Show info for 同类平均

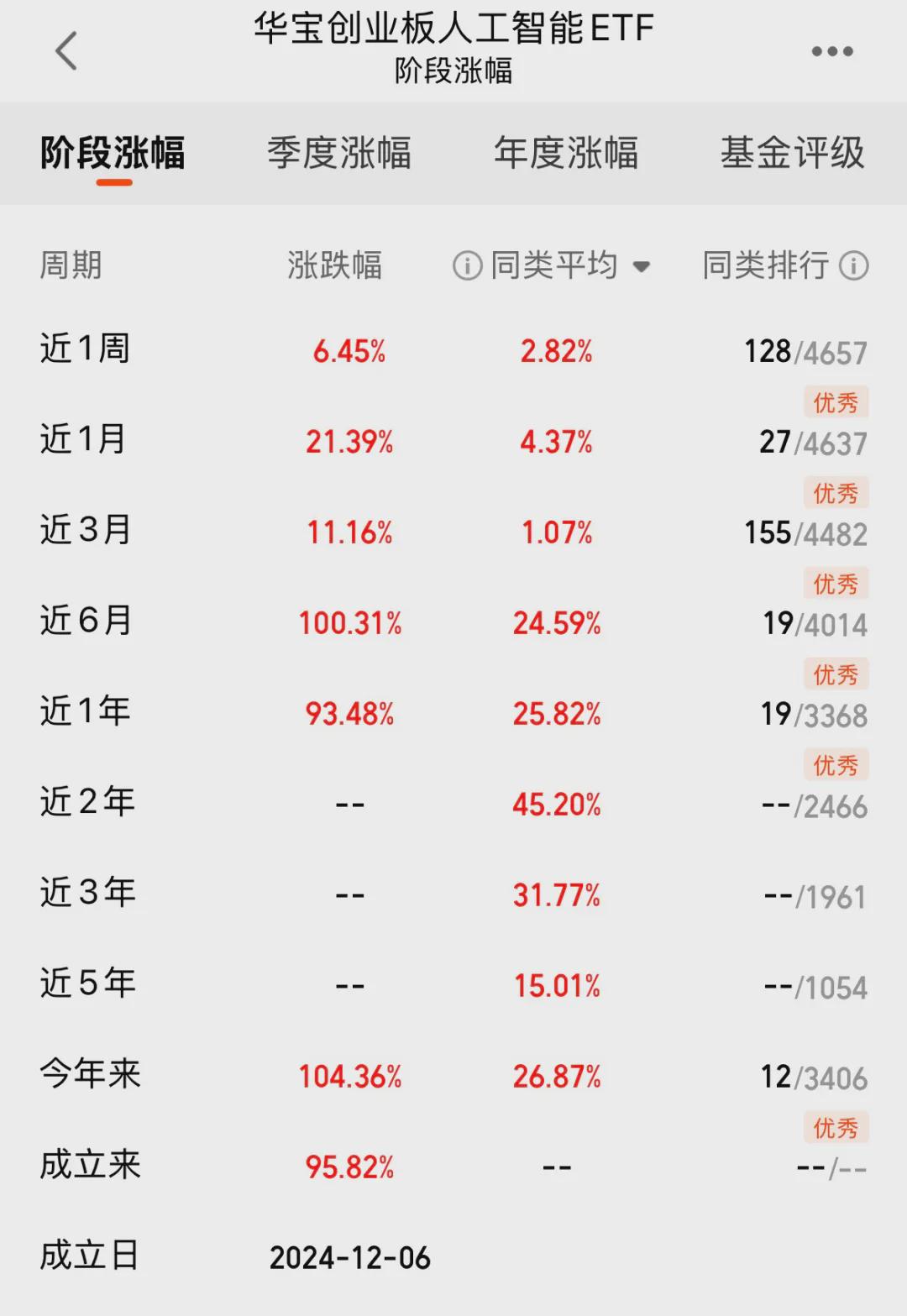[467, 266]
